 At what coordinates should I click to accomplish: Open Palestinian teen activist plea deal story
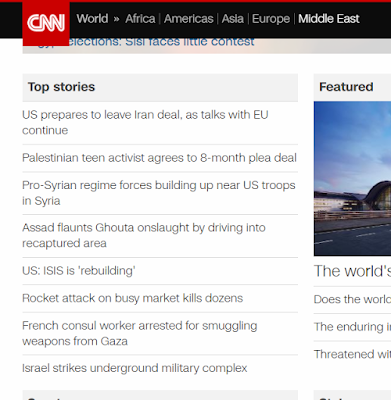159,158
